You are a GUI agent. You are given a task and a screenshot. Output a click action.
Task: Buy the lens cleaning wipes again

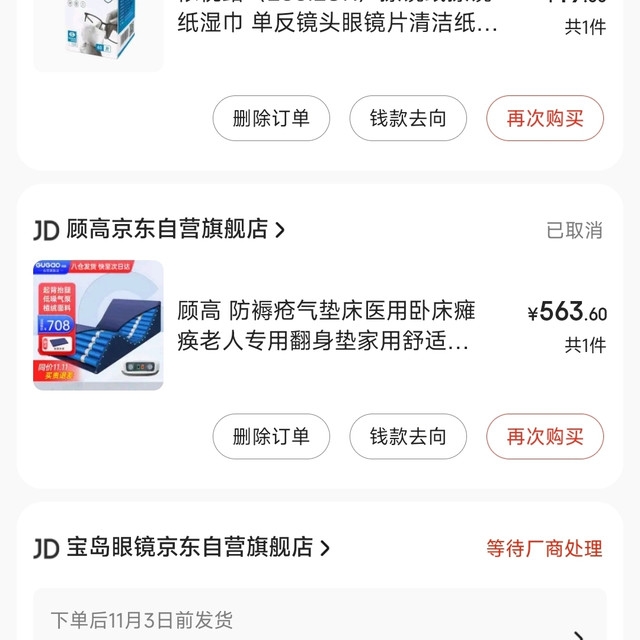tap(545, 118)
